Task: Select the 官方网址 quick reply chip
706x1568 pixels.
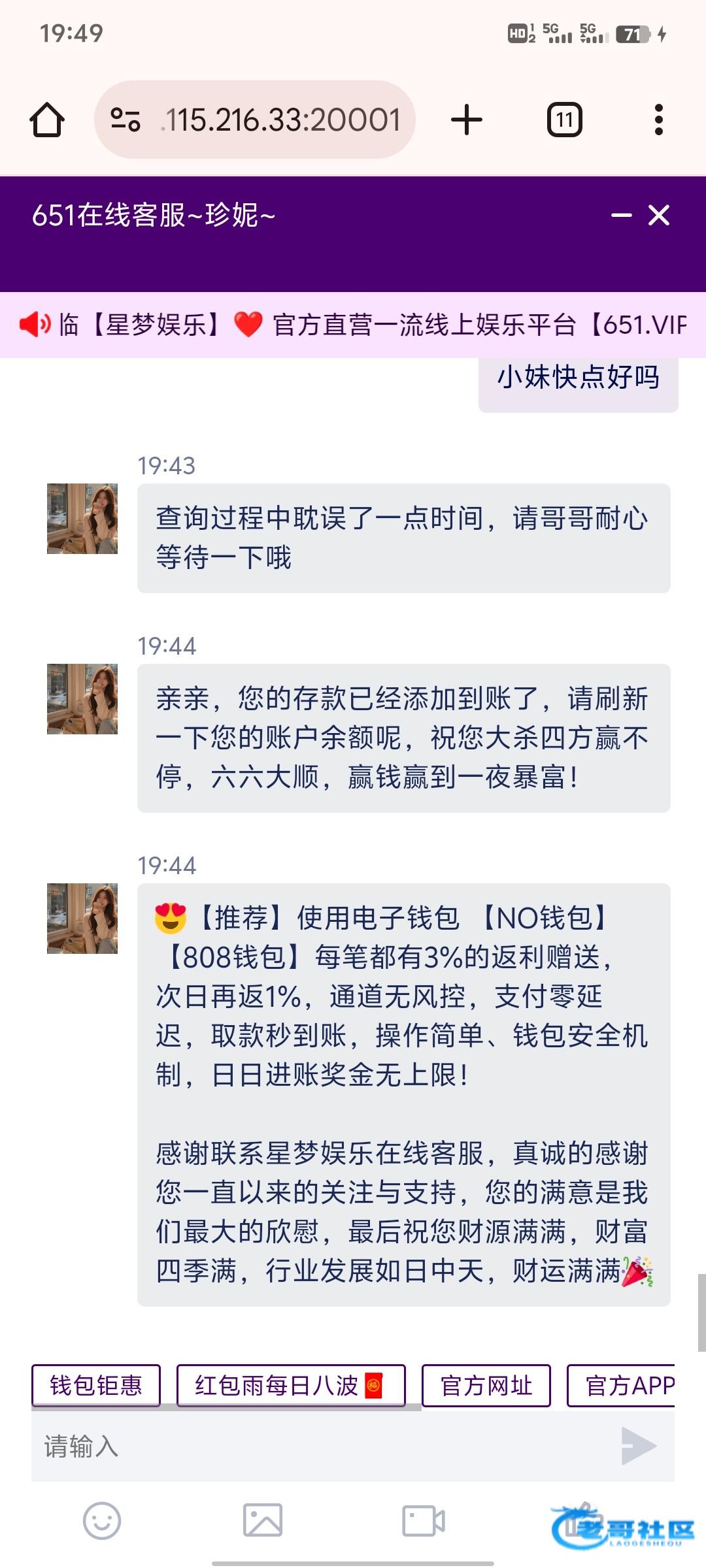Action: (486, 1385)
